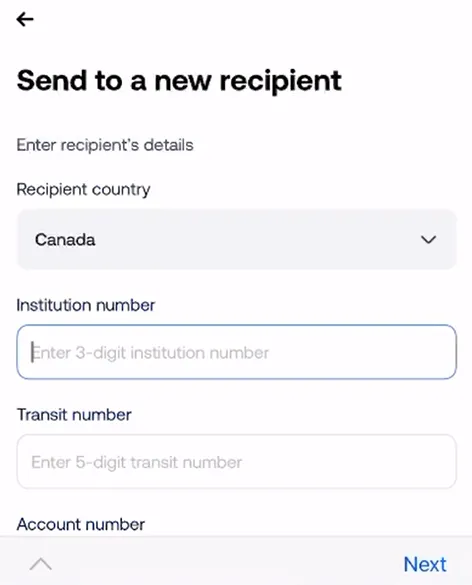Focus the Institution number field
Image resolution: width=472 pixels, height=585 pixels.
pyautogui.click(x=237, y=352)
